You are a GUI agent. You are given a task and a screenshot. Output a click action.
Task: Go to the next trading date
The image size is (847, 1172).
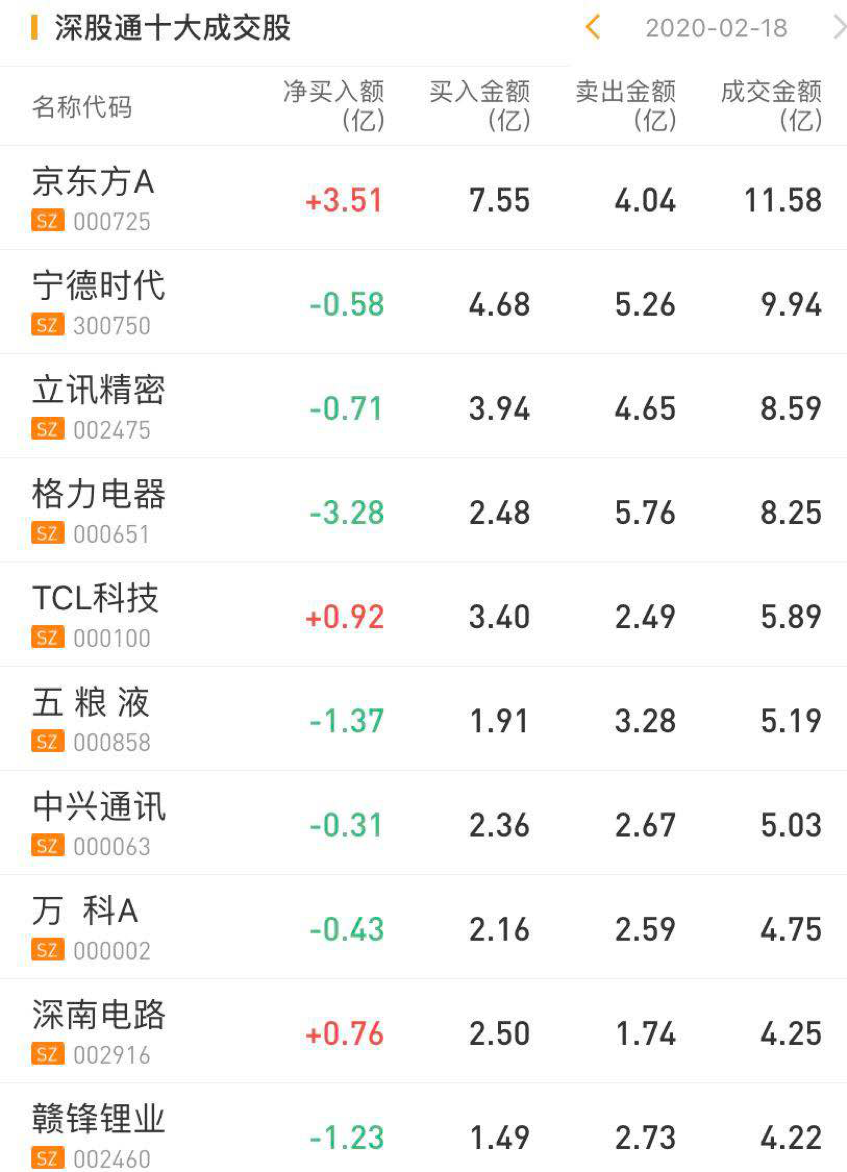tap(838, 28)
